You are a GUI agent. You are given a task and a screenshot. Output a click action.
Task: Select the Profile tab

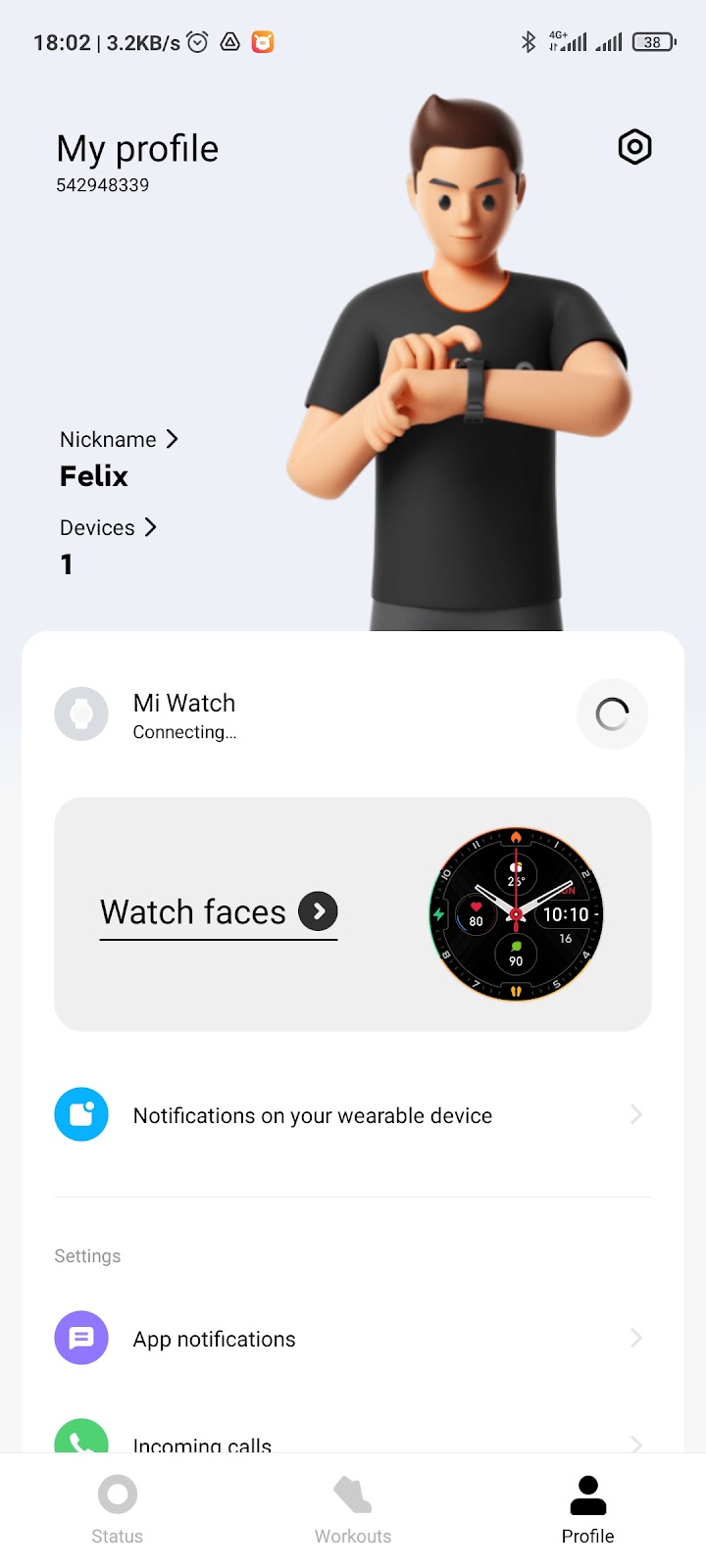point(587,1510)
